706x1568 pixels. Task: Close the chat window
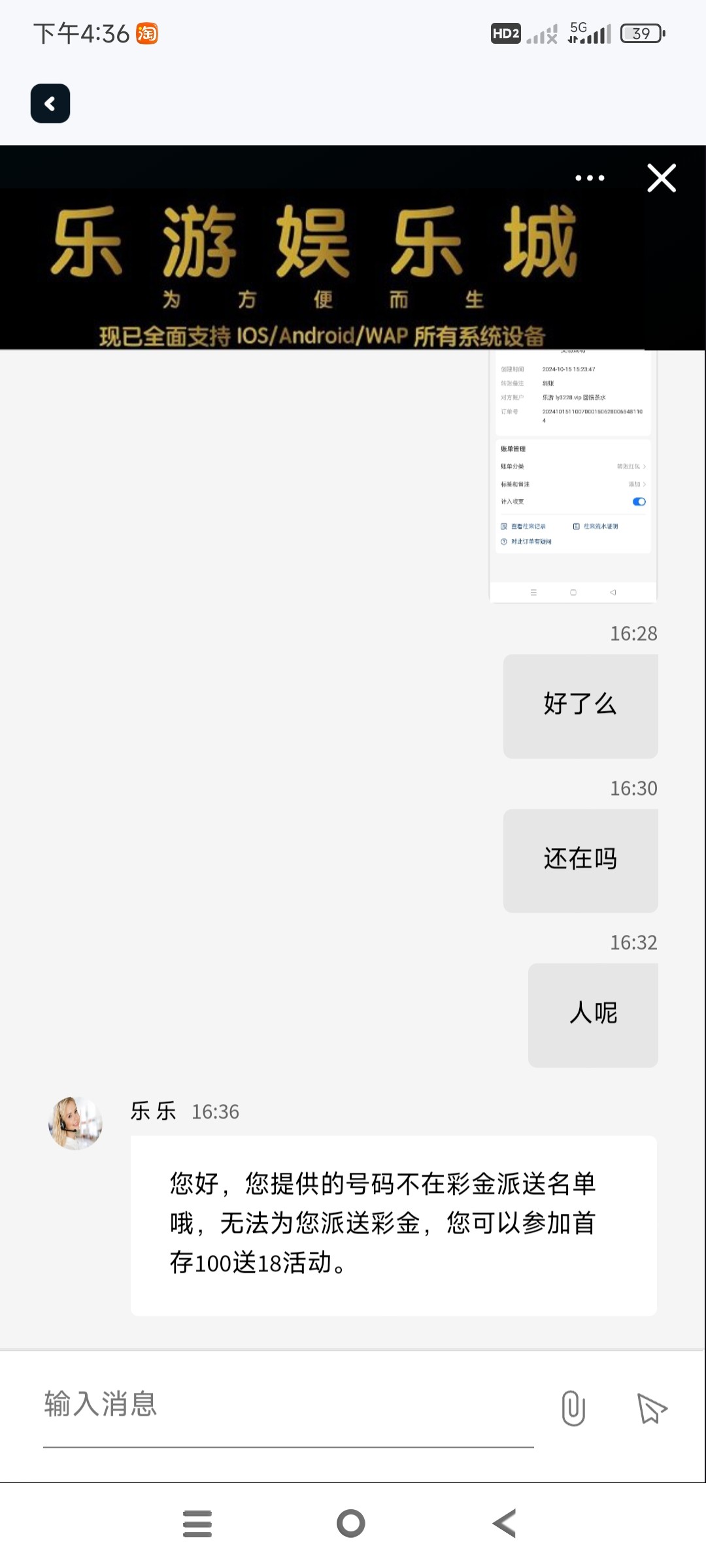point(661,178)
